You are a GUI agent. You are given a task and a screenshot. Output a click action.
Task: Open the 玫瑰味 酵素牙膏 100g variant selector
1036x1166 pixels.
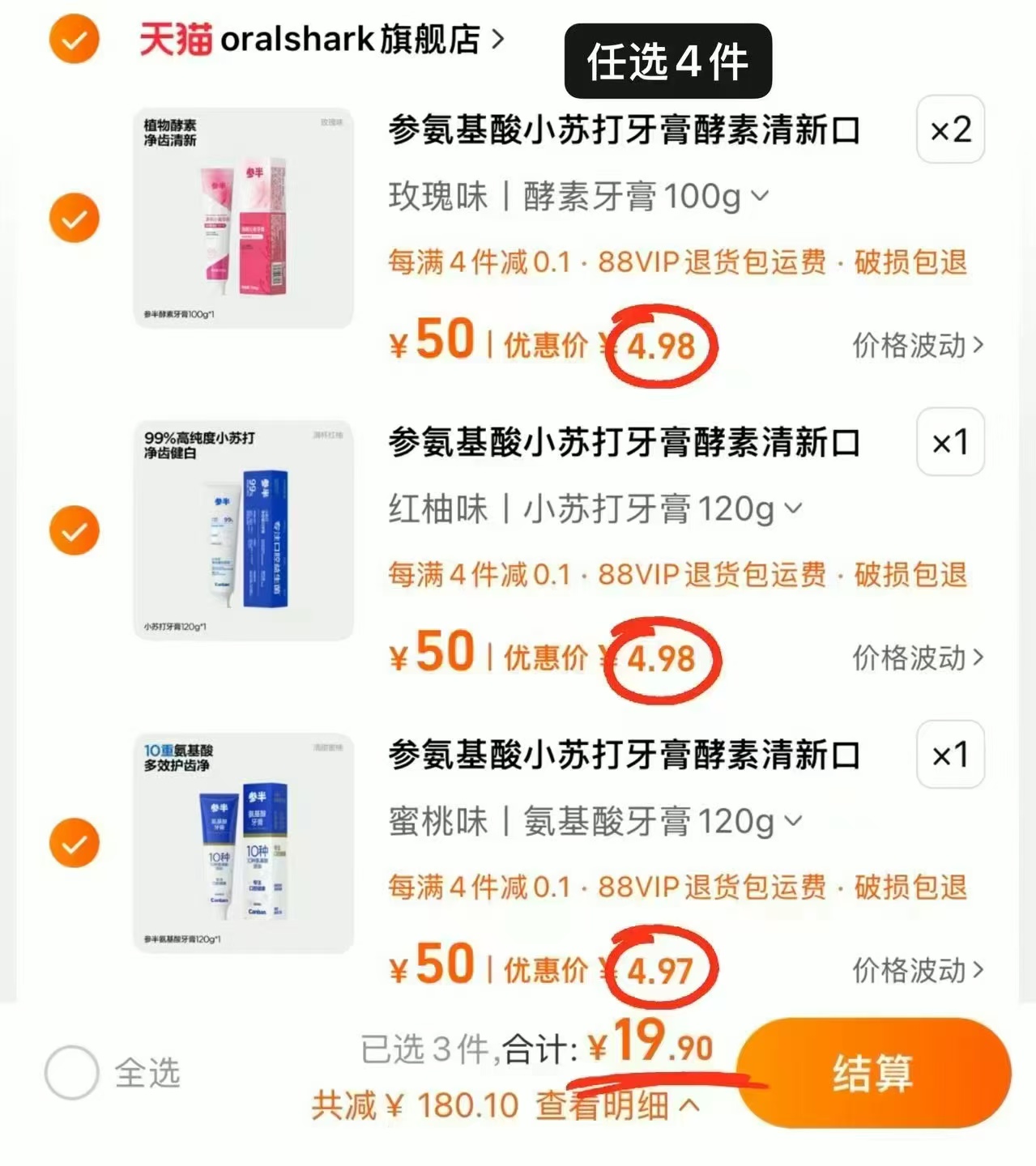click(x=760, y=195)
